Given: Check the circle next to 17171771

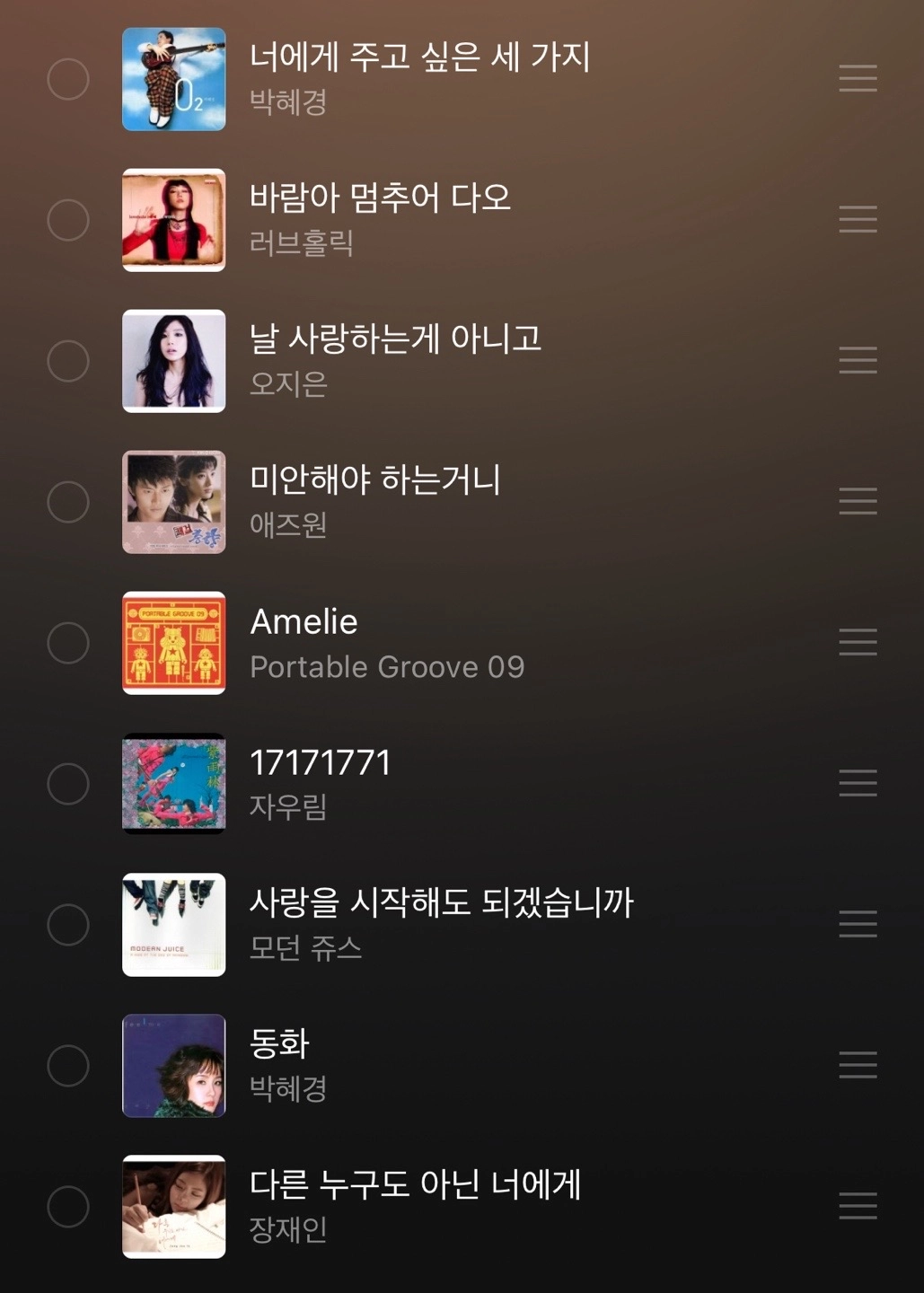Looking at the screenshot, I should pyautogui.click(x=68, y=784).
